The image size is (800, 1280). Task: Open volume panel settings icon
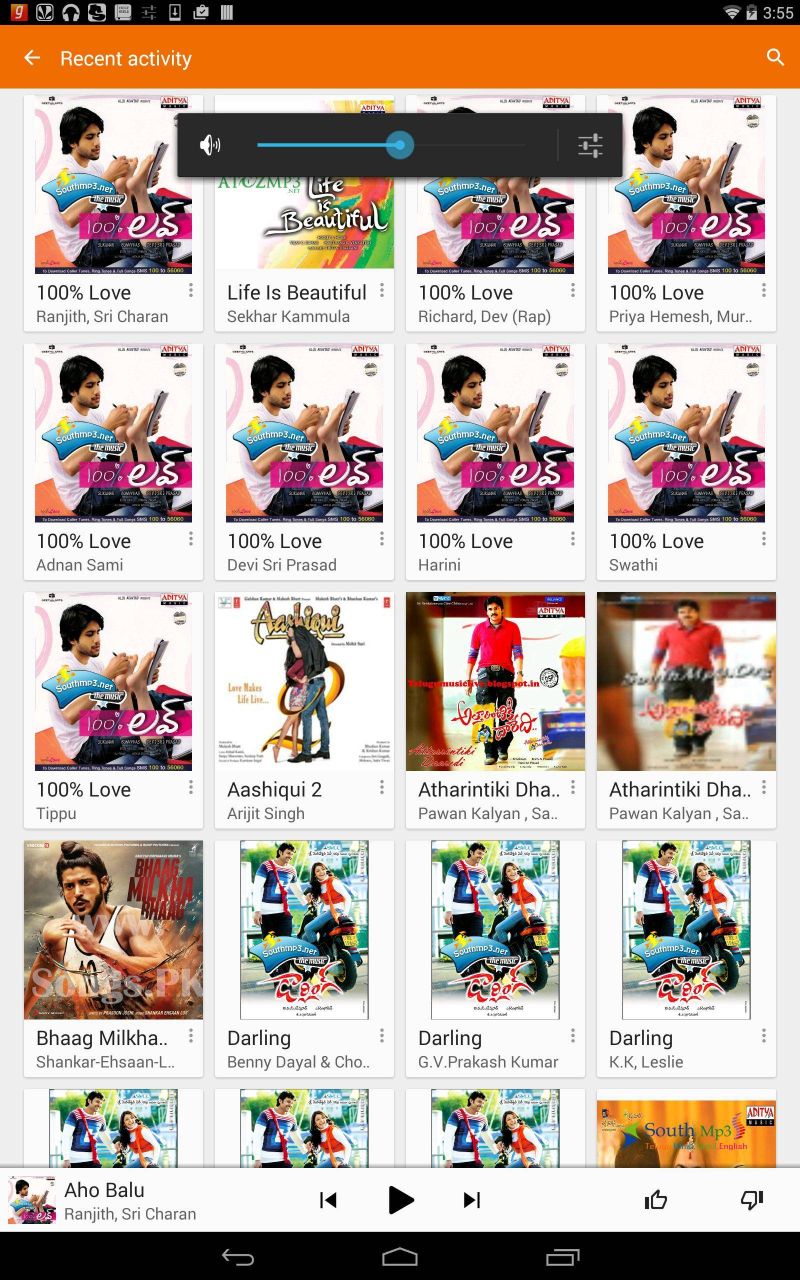[x=590, y=146]
